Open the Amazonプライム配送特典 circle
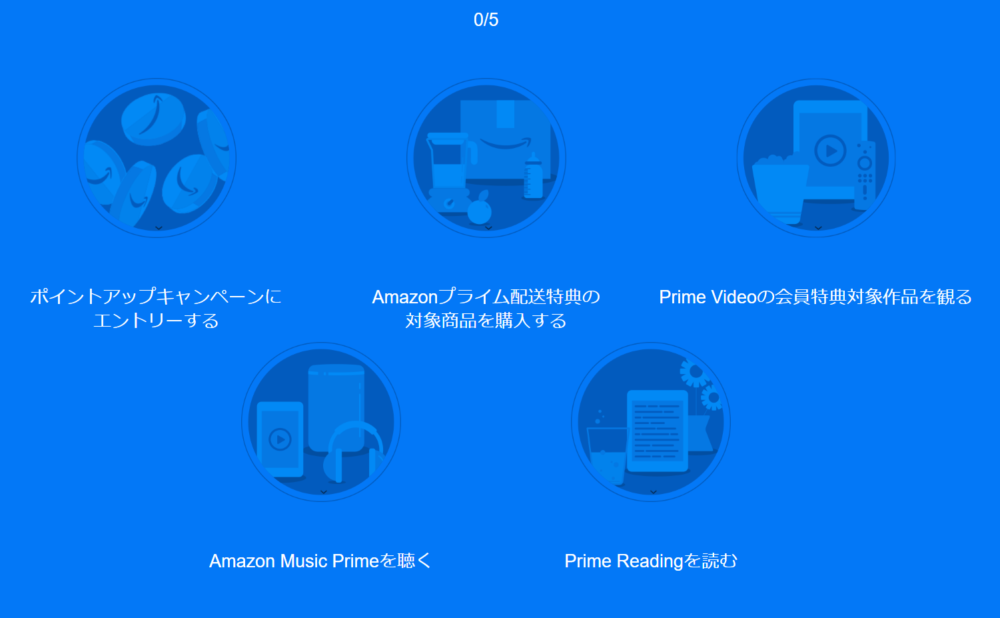Image resolution: width=1000 pixels, height=618 pixels. (486, 158)
